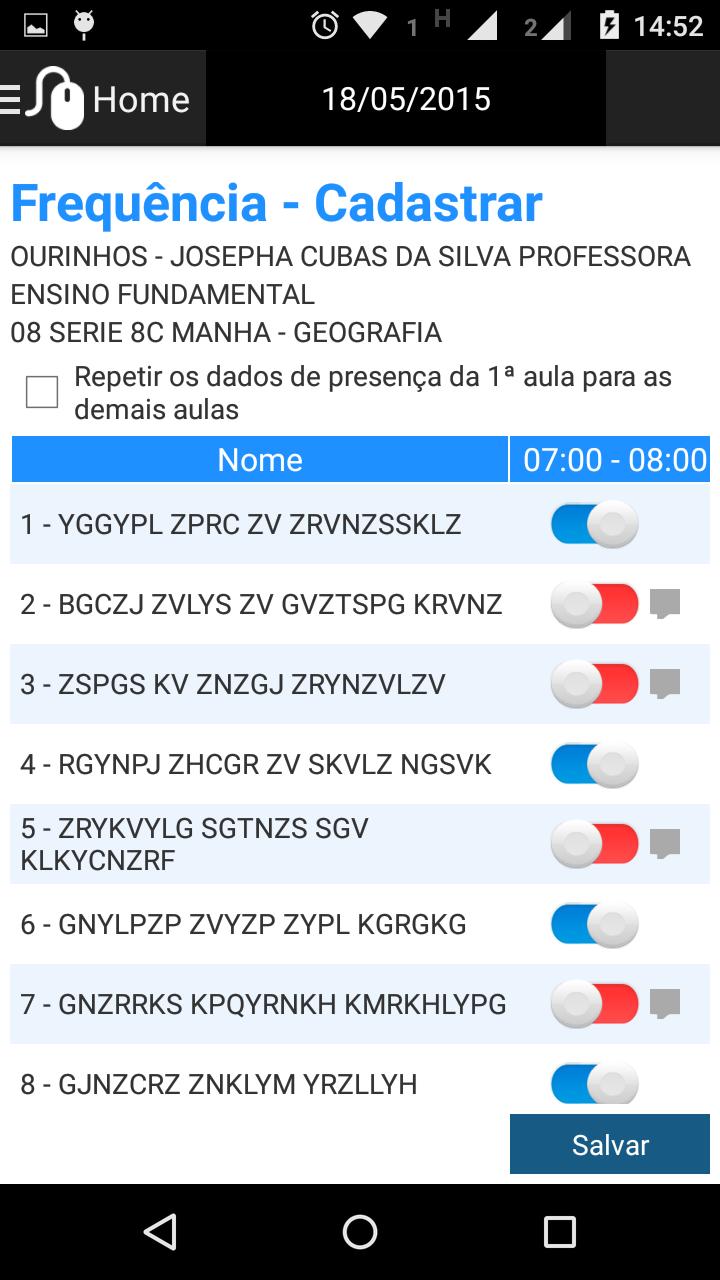
Task: Save attendance with the Salvar button
Action: (x=610, y=1144)
